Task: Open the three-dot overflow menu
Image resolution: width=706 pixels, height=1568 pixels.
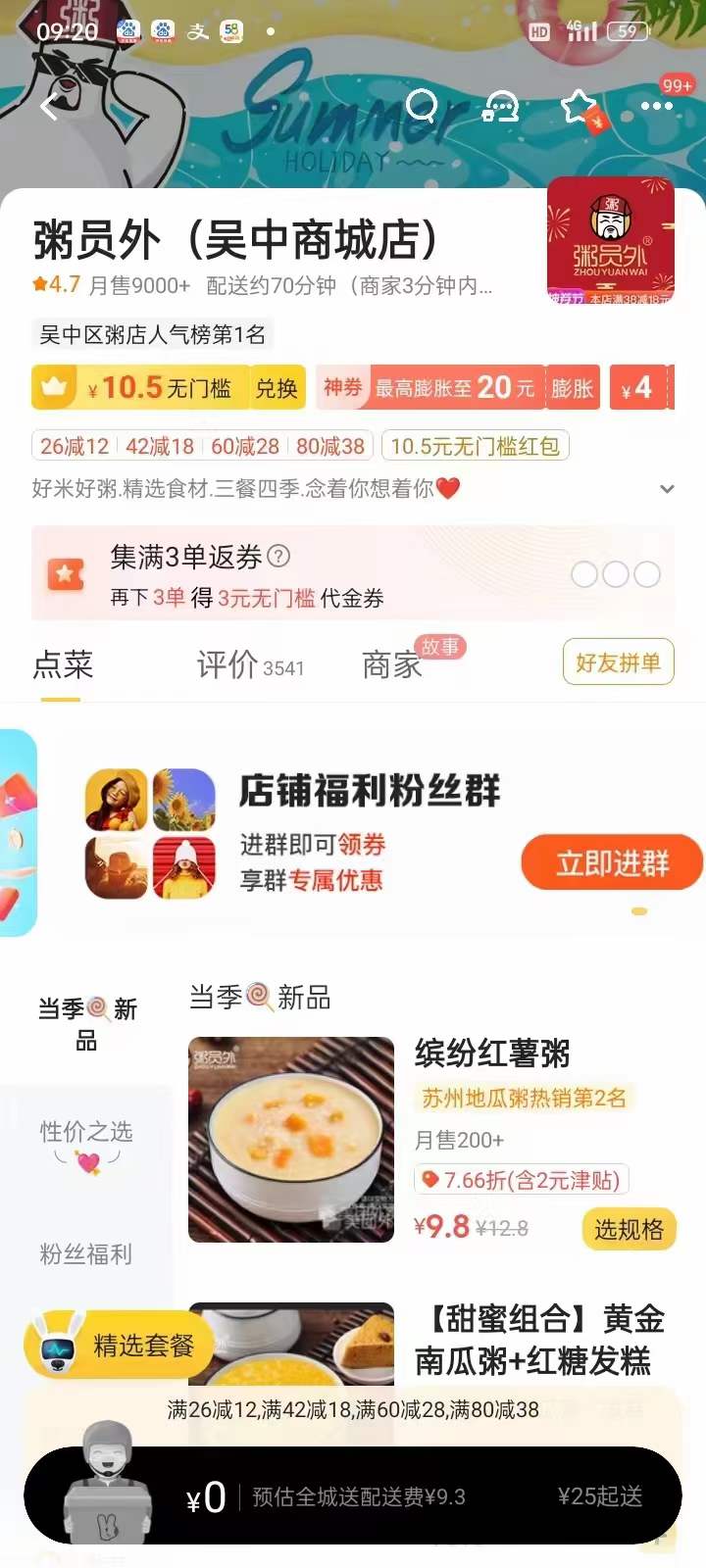Action: coord(656,106)
